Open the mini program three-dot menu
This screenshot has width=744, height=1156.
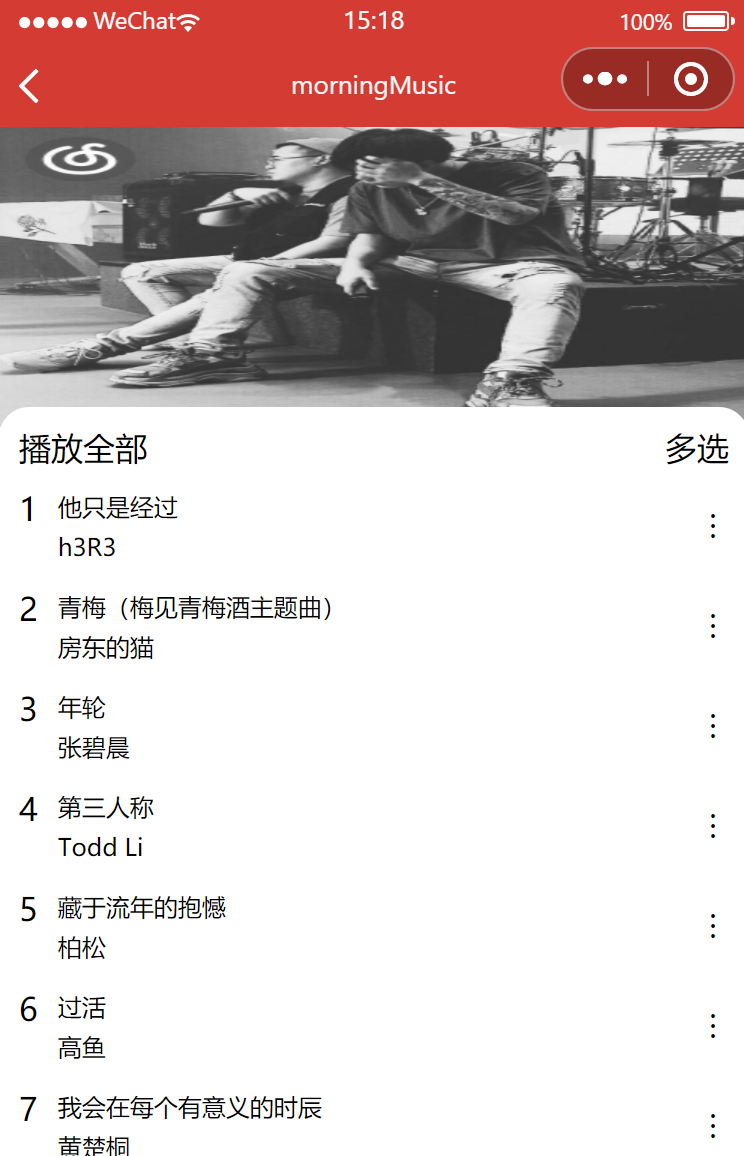click(x=605, y=79)
